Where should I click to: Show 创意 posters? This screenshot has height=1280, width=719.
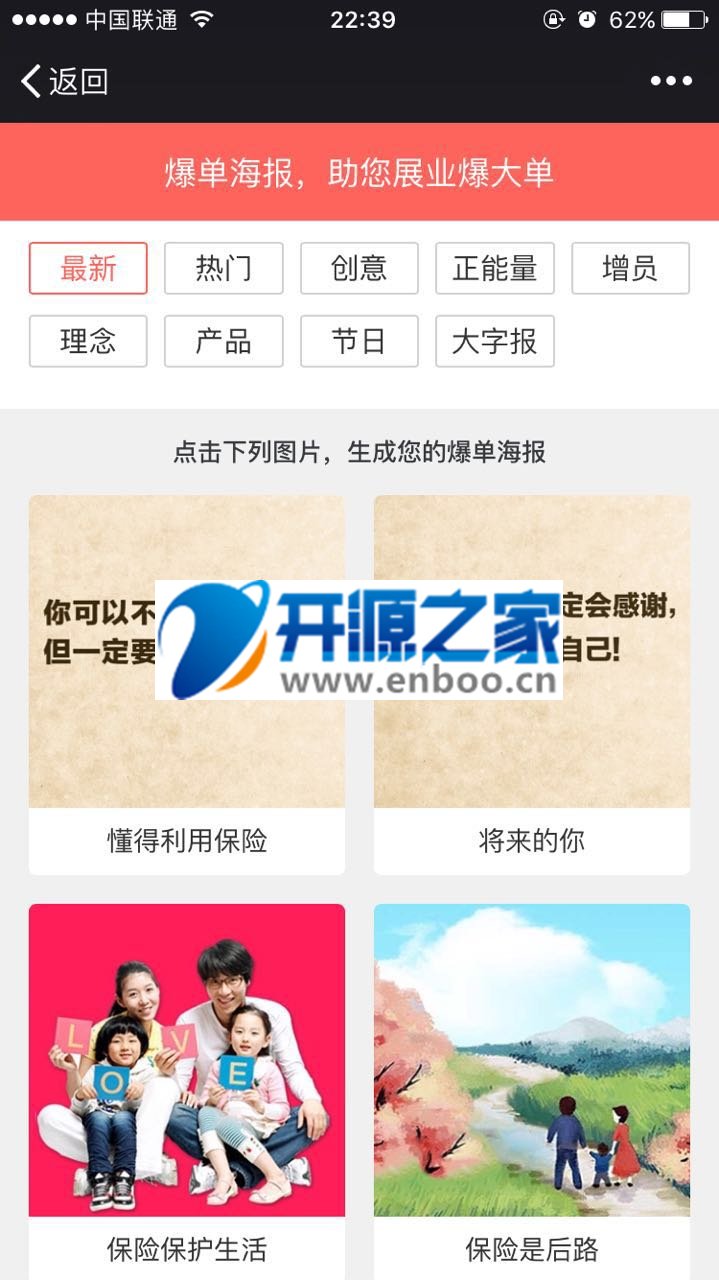click(359, 268)
